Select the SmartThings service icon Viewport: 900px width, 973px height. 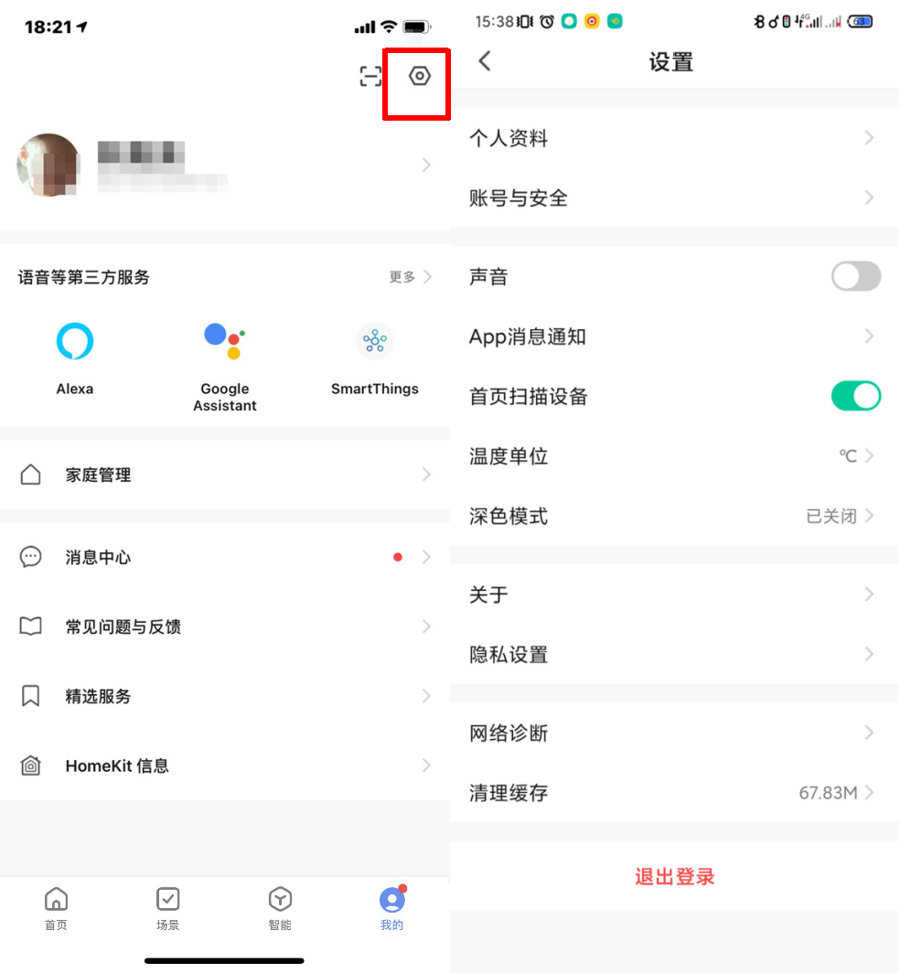[374, 341]
